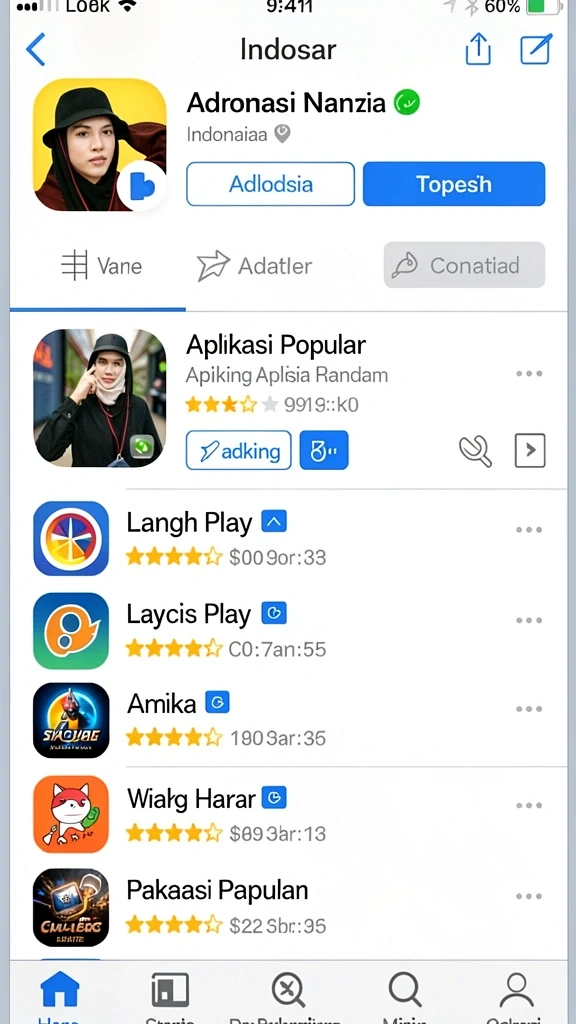
Task: Open more options for Langh Play
Action: (529, 530)
